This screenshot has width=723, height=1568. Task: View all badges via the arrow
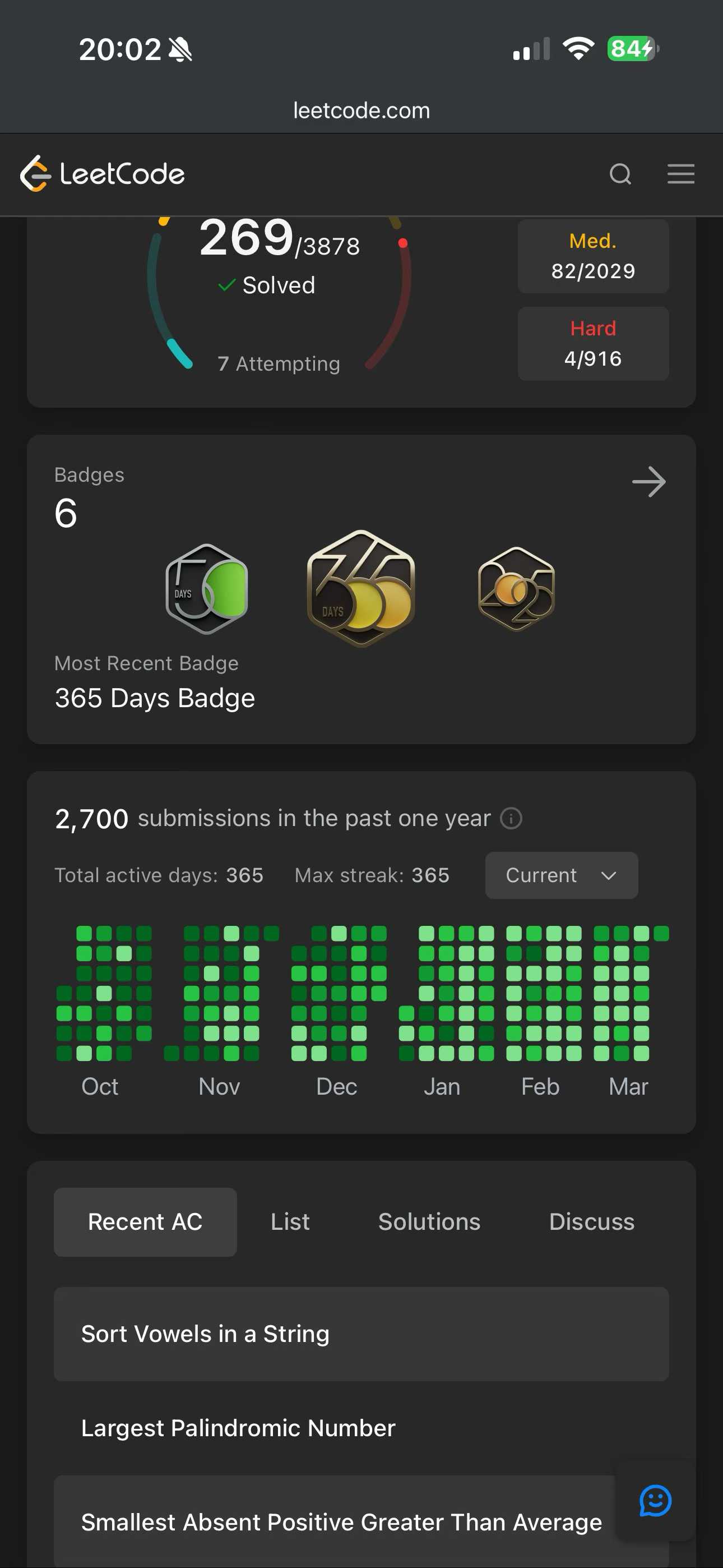[x=649, y=482]
